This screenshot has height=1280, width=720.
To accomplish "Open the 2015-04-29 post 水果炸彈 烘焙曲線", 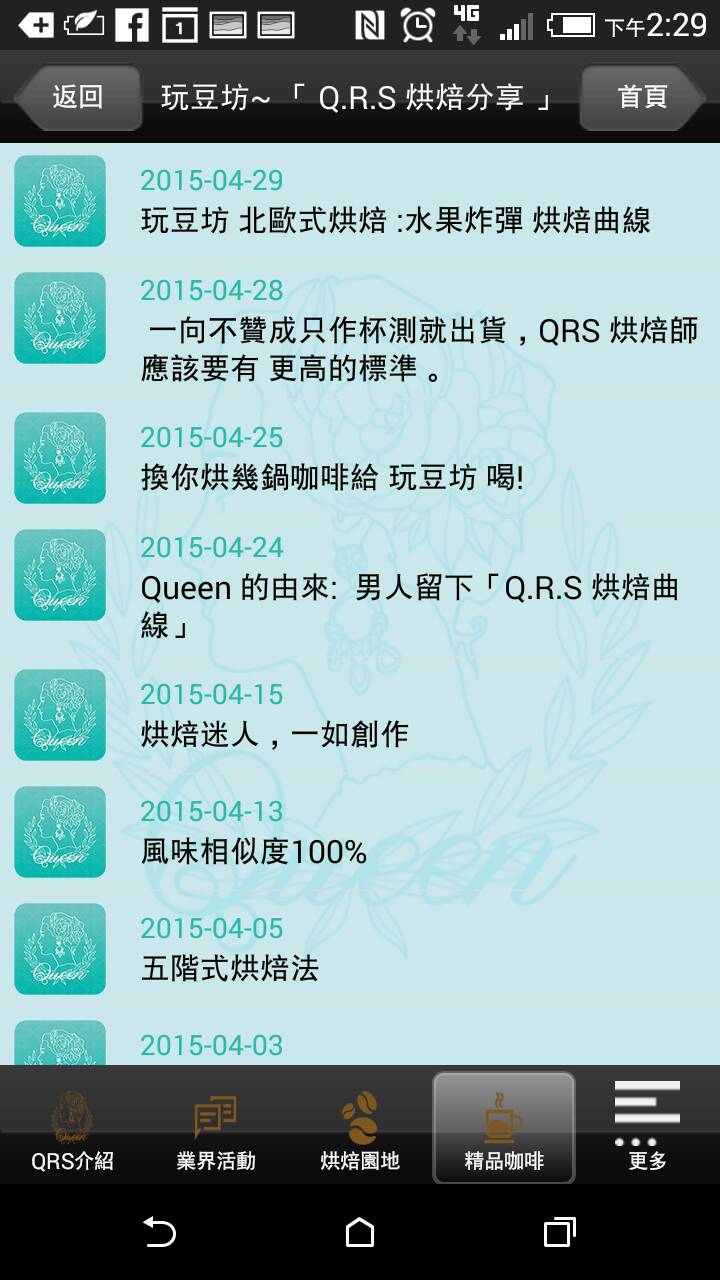I will (360, 201).
